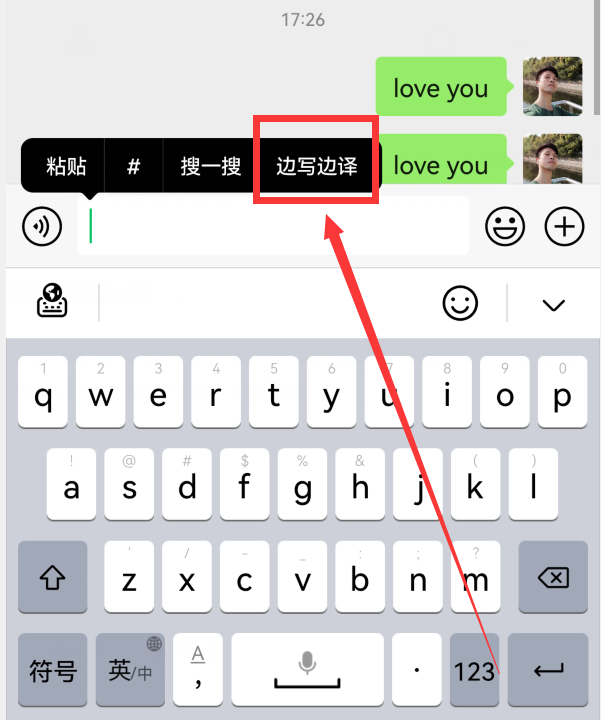
Task: Tap the spacebar with microphone
Action: 307,669
